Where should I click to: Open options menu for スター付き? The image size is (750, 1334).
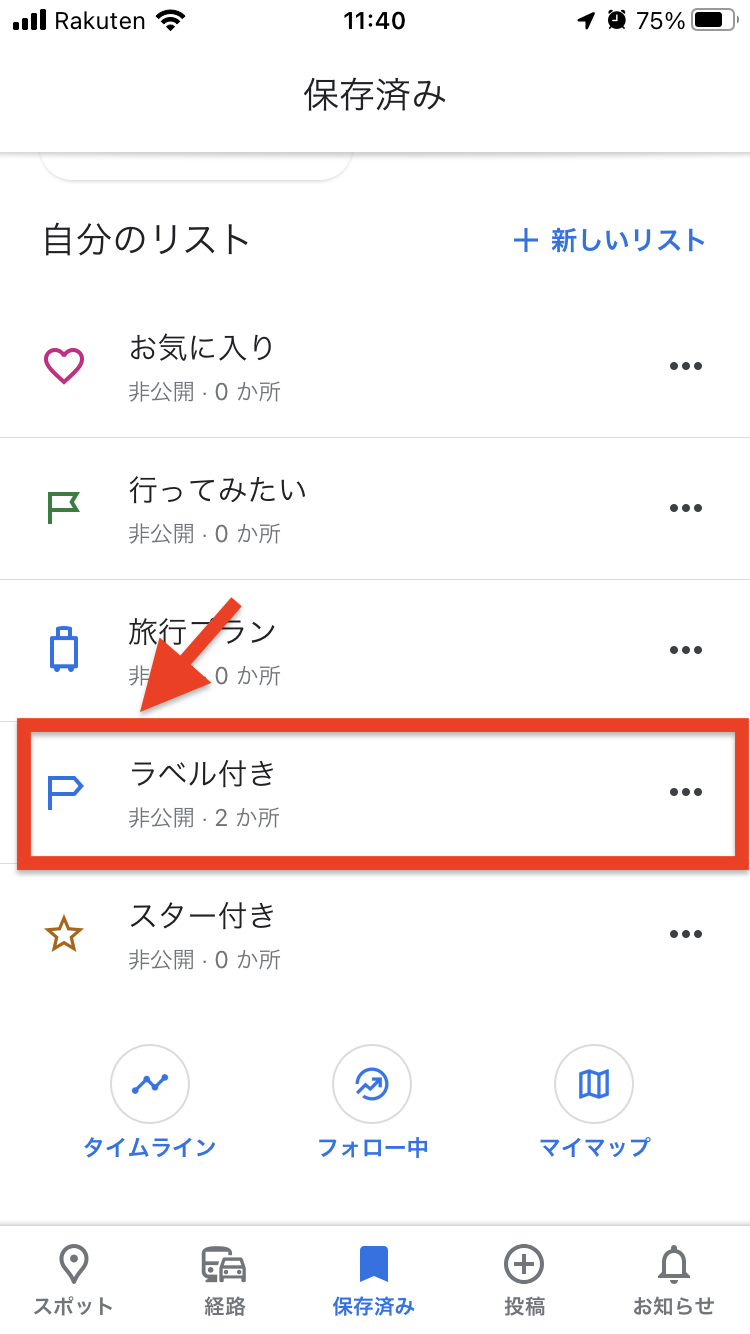[685, 934]
